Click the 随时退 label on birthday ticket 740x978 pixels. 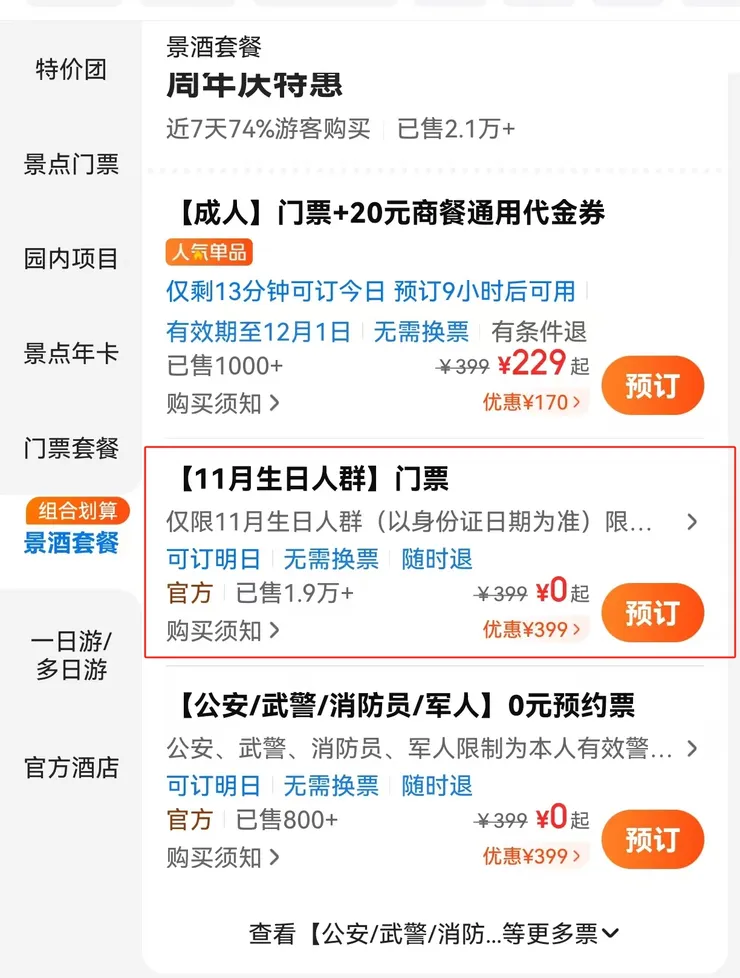click(x=437, y=560)
